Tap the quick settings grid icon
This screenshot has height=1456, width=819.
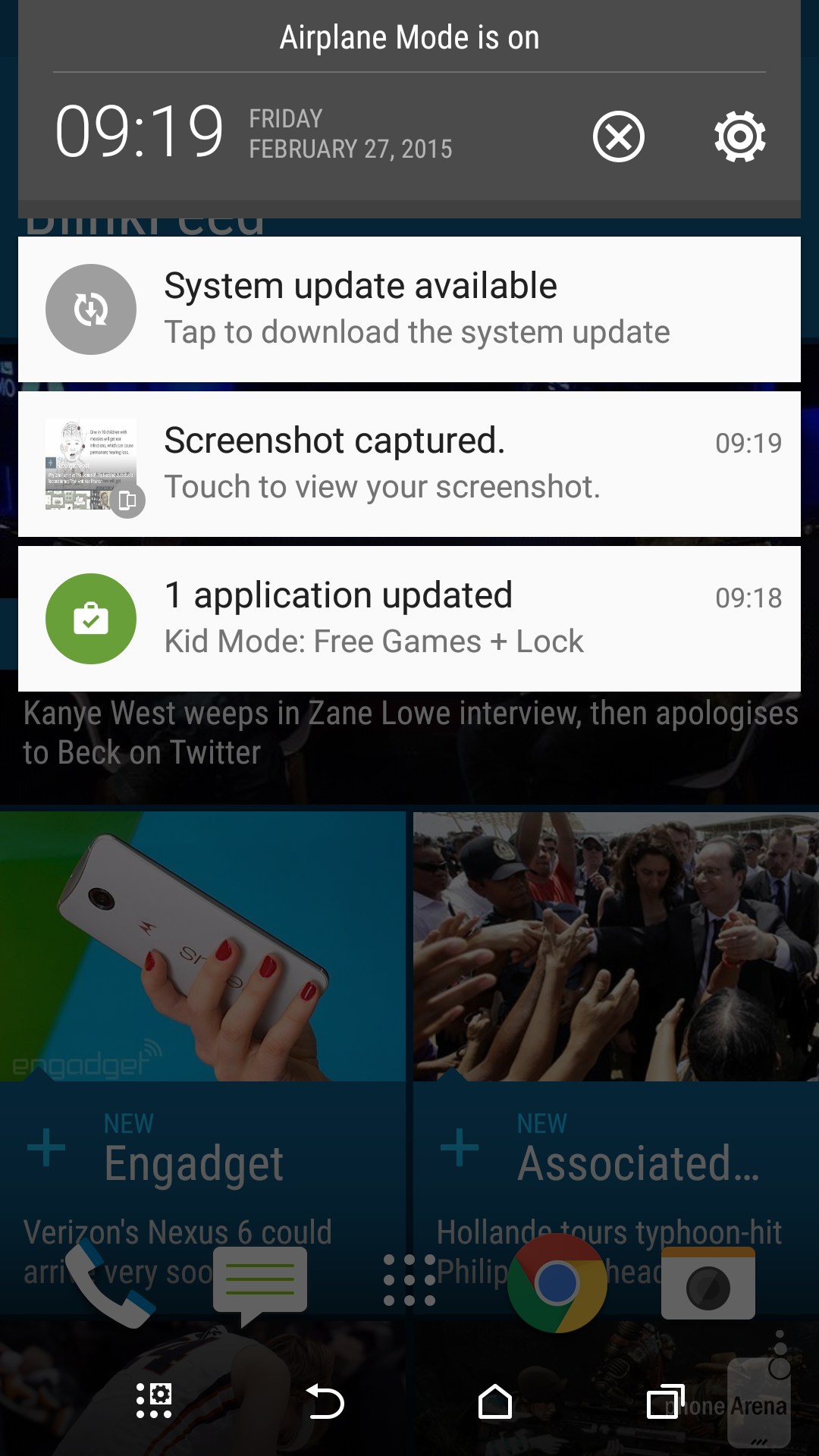click(x=154, y=1401)
